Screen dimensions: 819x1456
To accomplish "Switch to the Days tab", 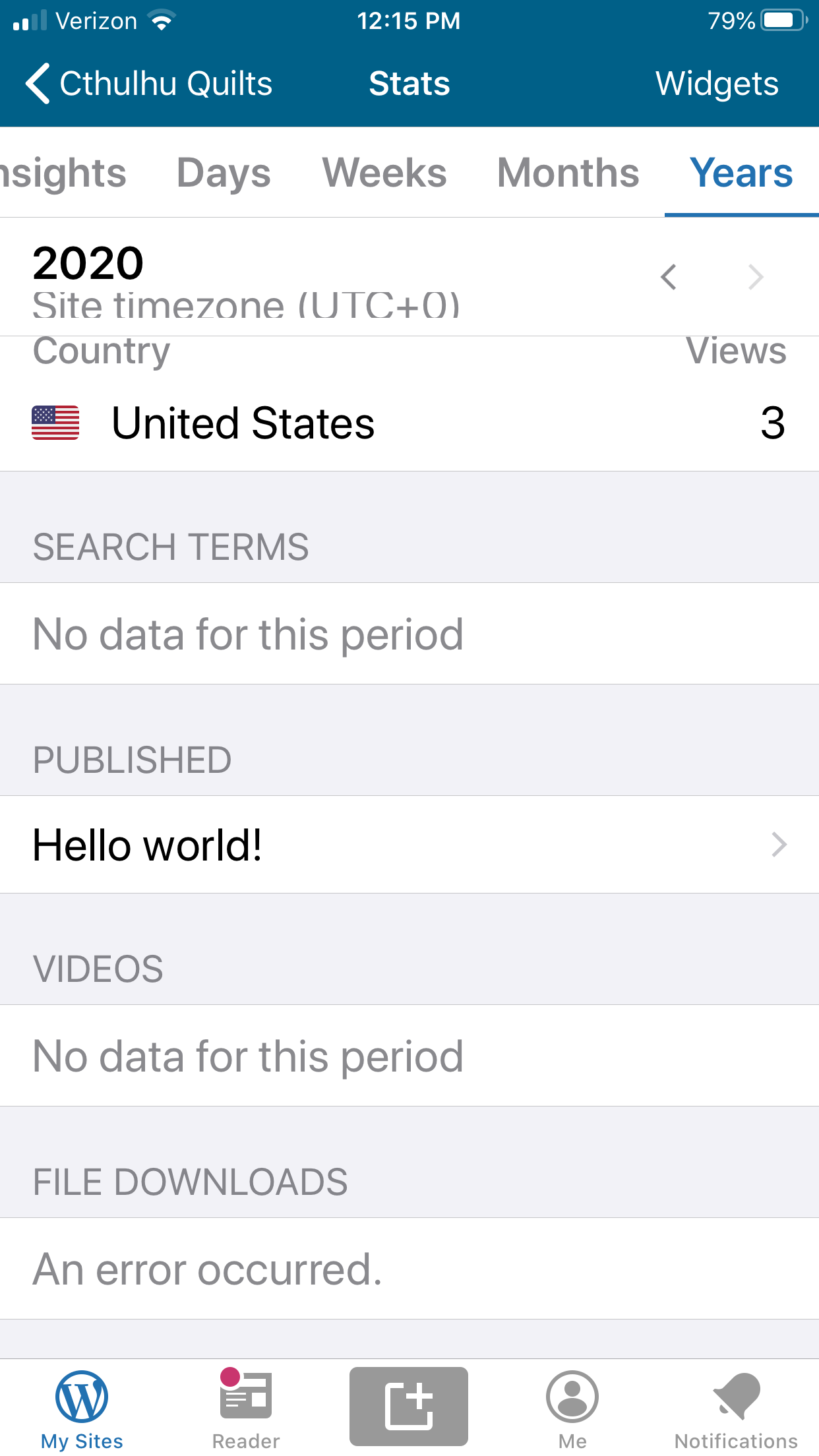I will 224,173.
